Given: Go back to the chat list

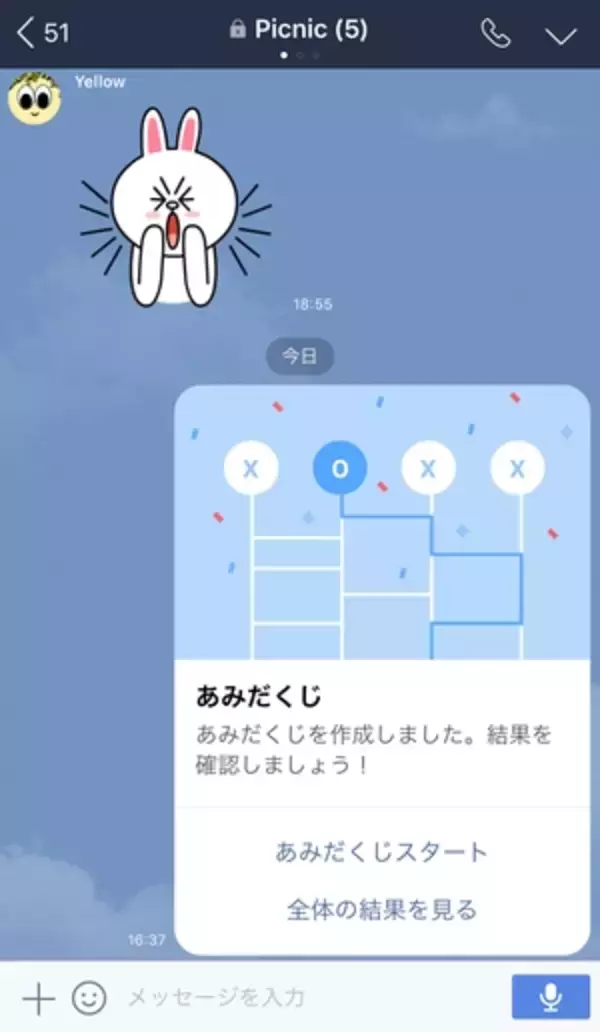Looking at the screenshot, I should 42,33.
